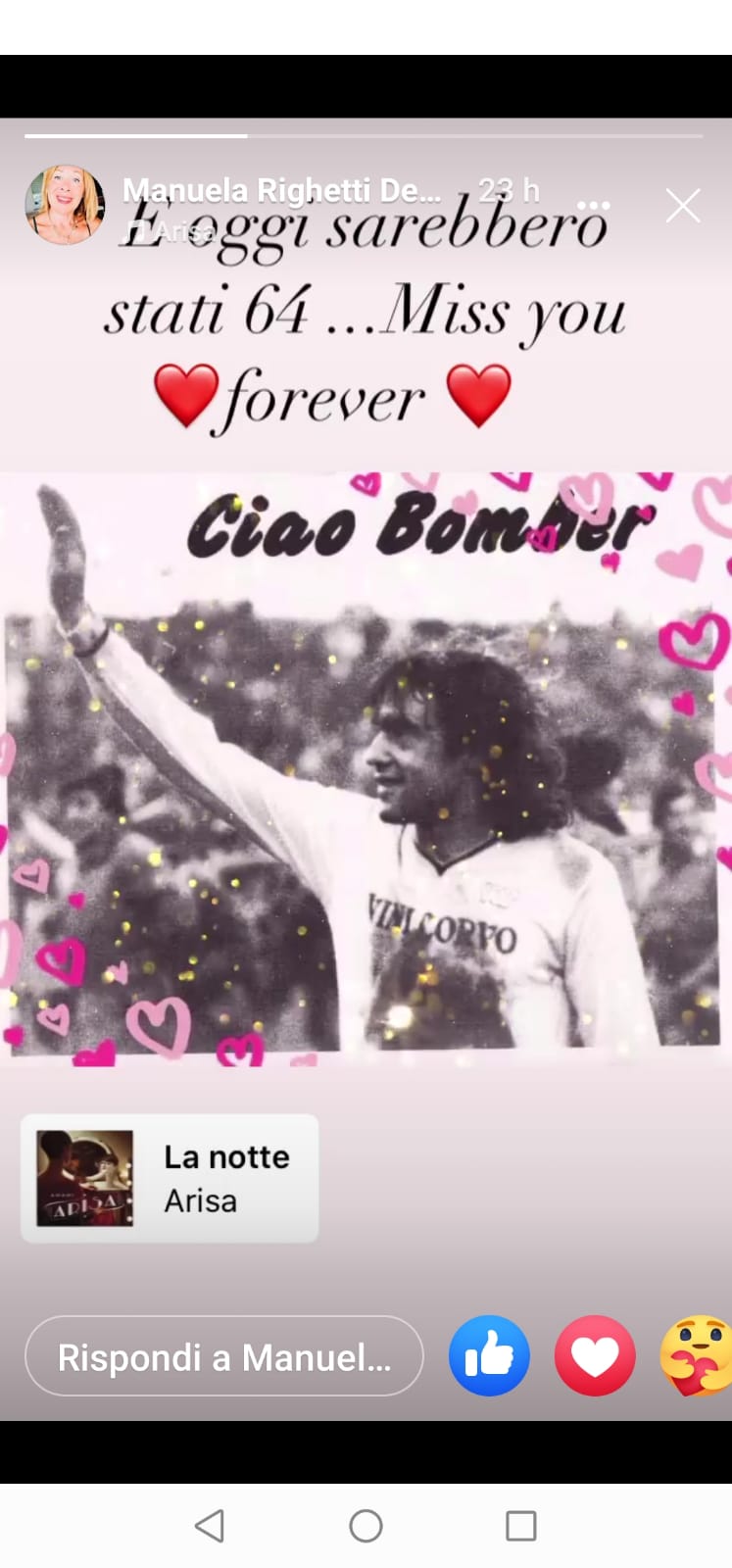
Task: Send the hugging heart emoji reaction
Action: (697, 1356)
